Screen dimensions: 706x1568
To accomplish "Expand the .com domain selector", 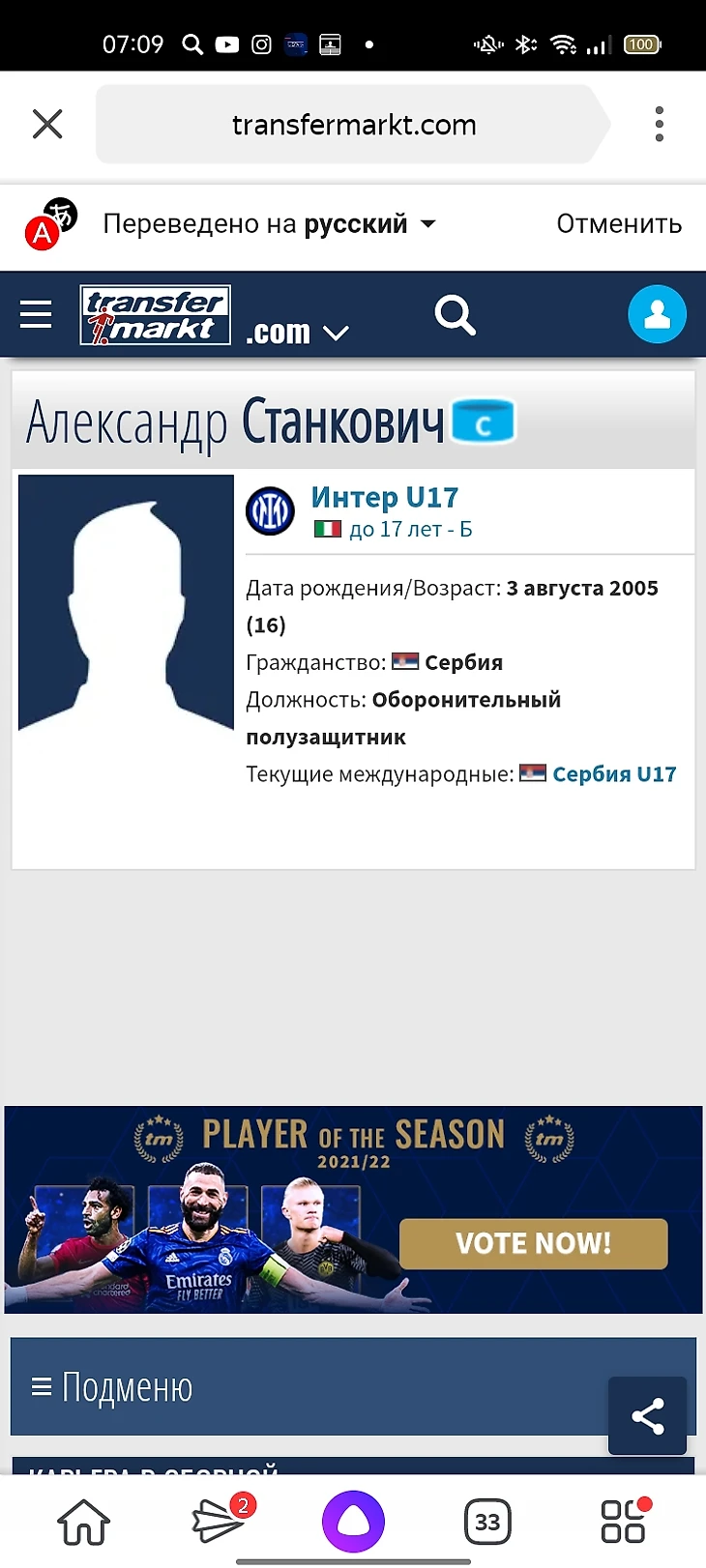I will click(297, 332).
